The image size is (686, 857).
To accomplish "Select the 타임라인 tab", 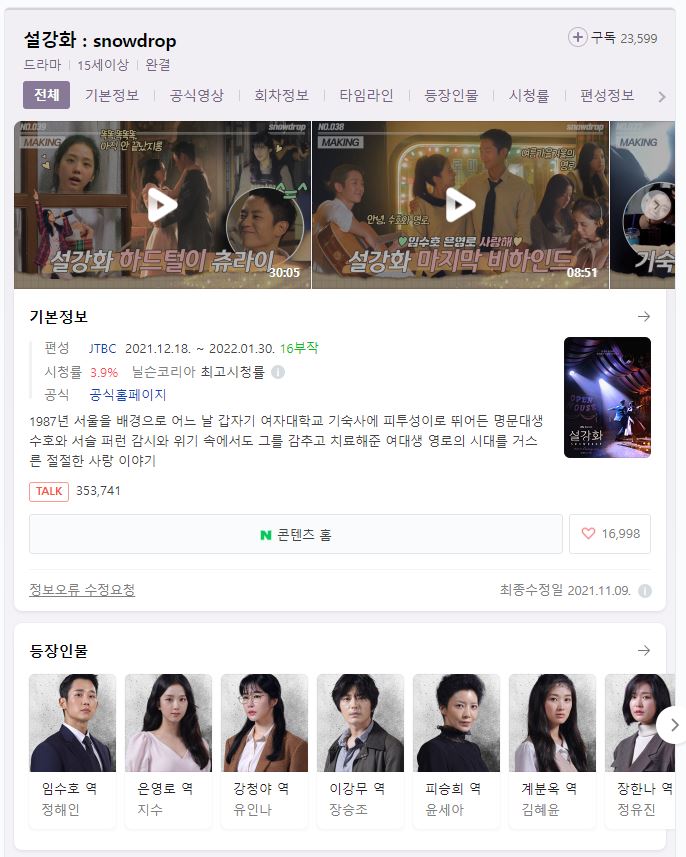I will pos(366,96).
